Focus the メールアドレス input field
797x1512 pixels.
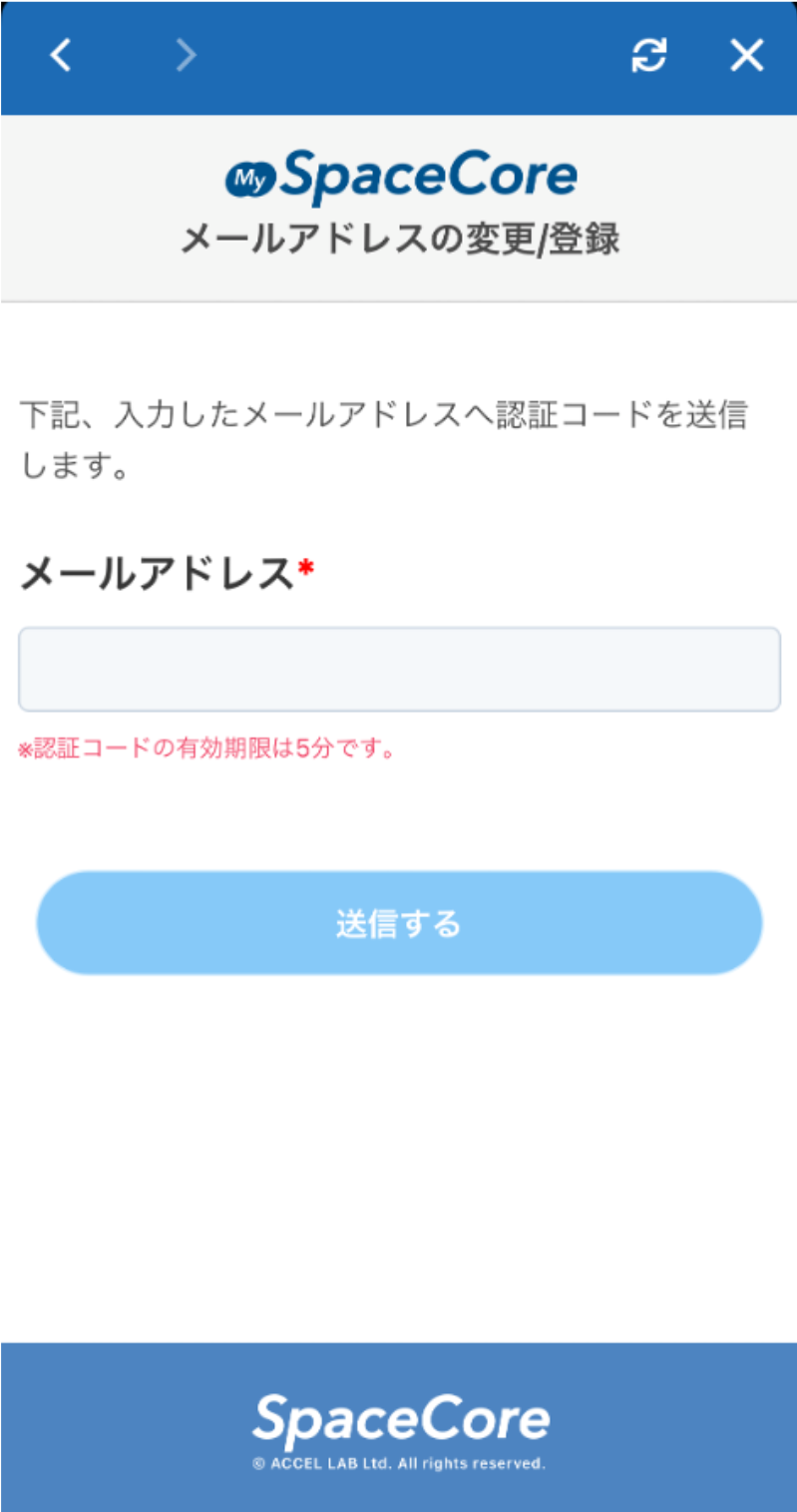(399, 669)
